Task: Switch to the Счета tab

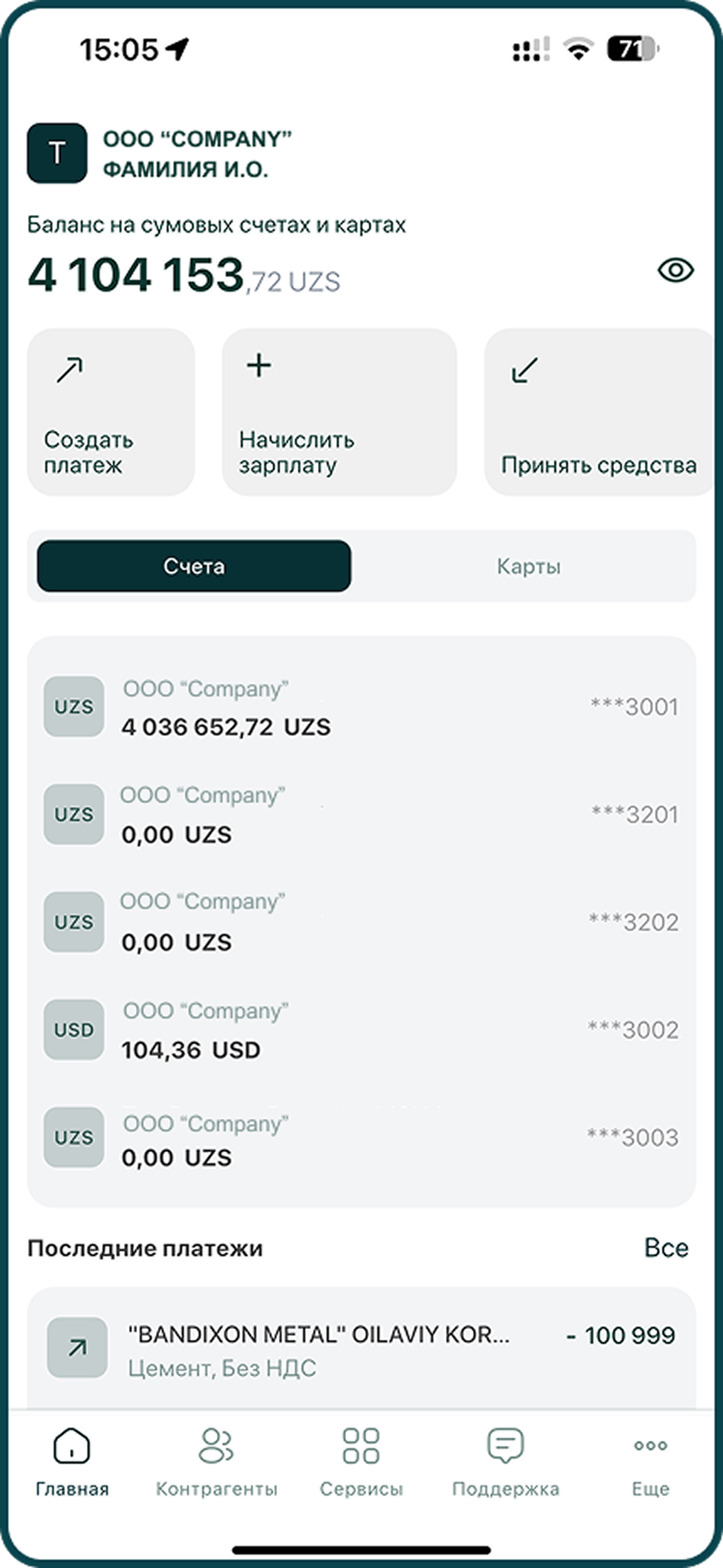Action: tap(194, 566)
